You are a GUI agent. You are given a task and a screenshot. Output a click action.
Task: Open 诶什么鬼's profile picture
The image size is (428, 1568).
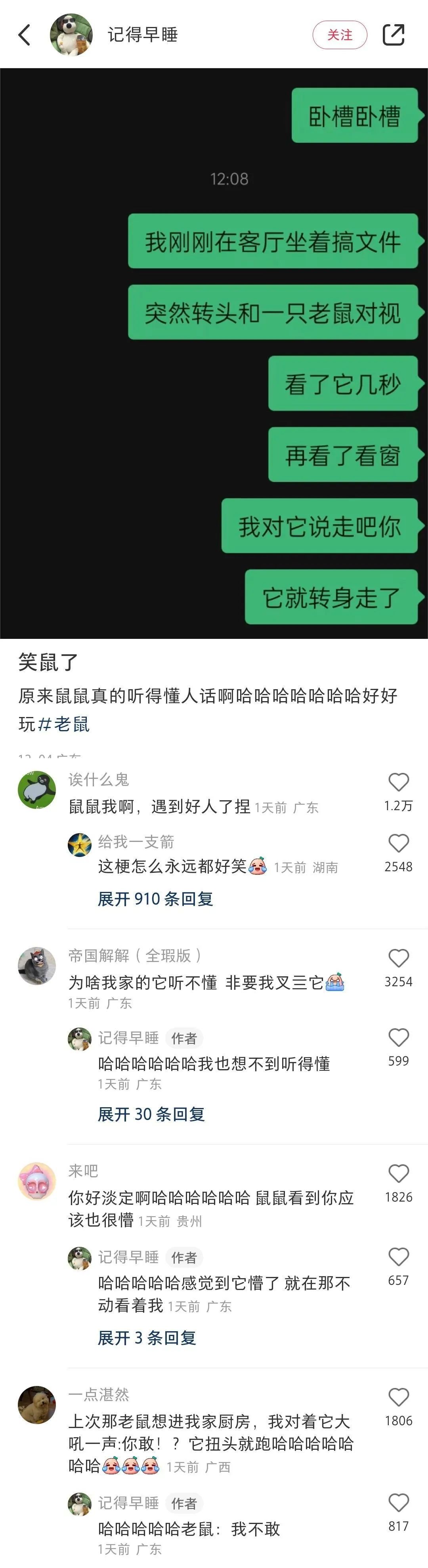click(x=37, y=790)
